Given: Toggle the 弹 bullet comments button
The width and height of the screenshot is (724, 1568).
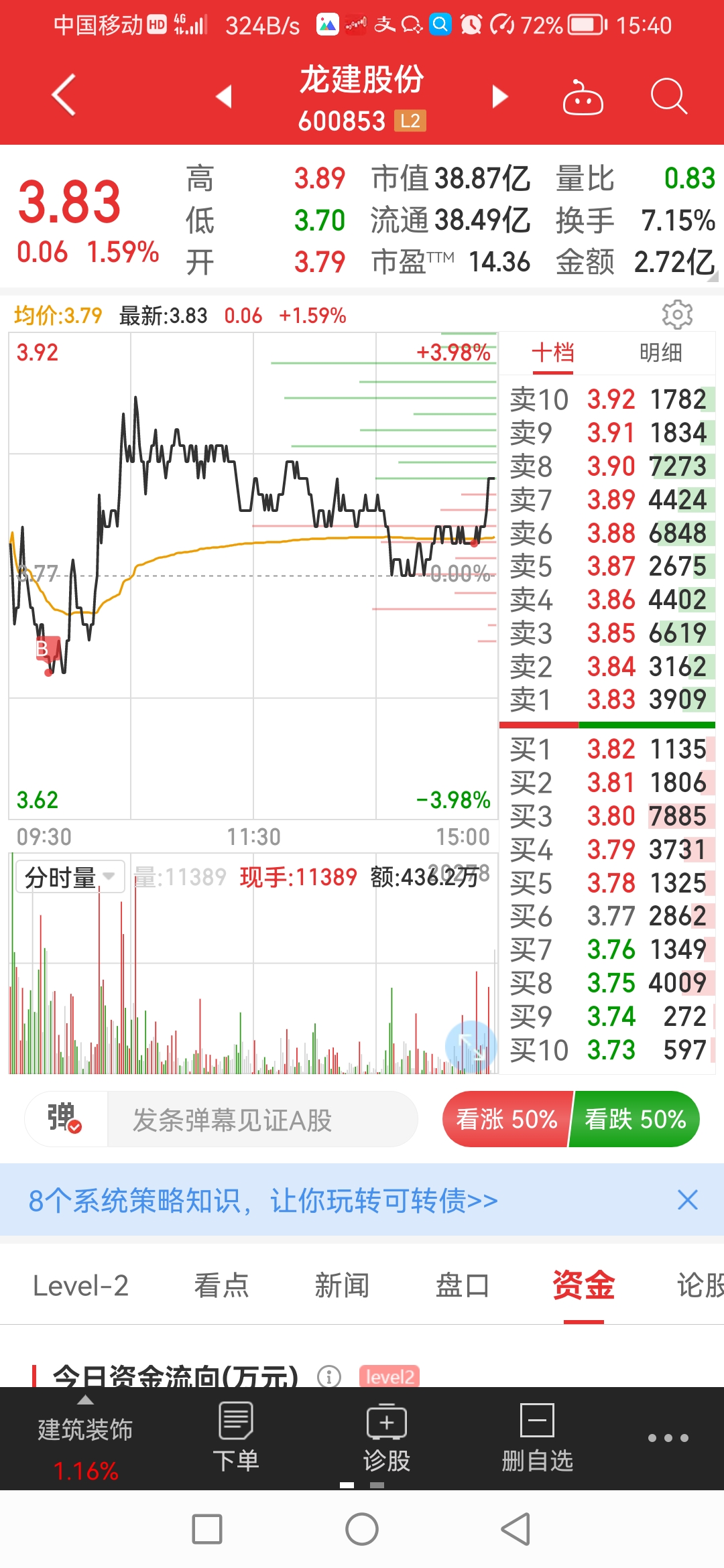Looking at the screenshot, I should click(x=65, y=1118).
